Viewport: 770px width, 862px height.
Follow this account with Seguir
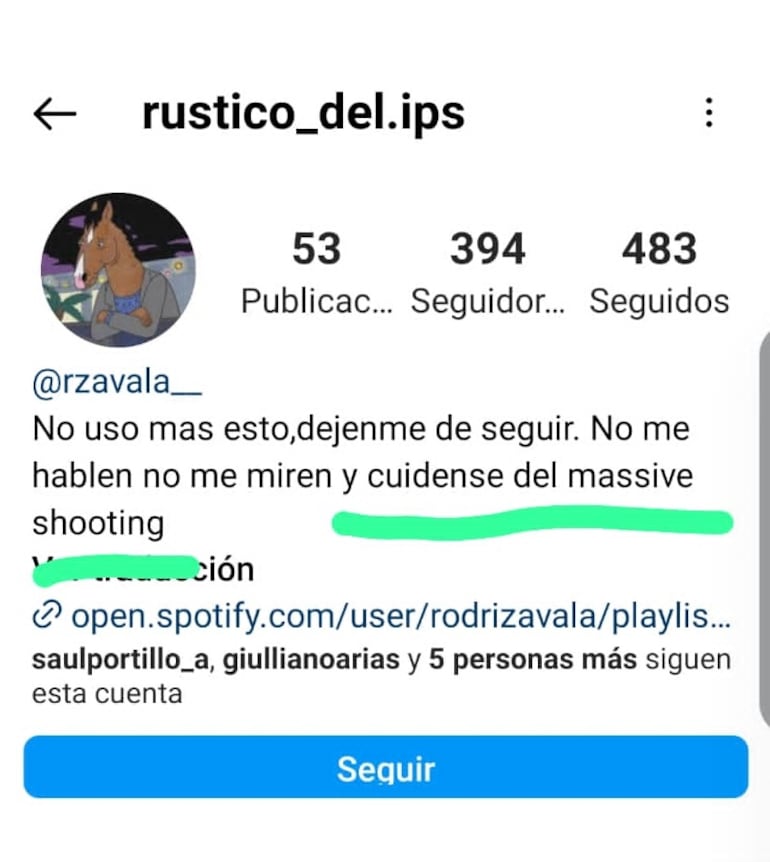click(385, 768)
